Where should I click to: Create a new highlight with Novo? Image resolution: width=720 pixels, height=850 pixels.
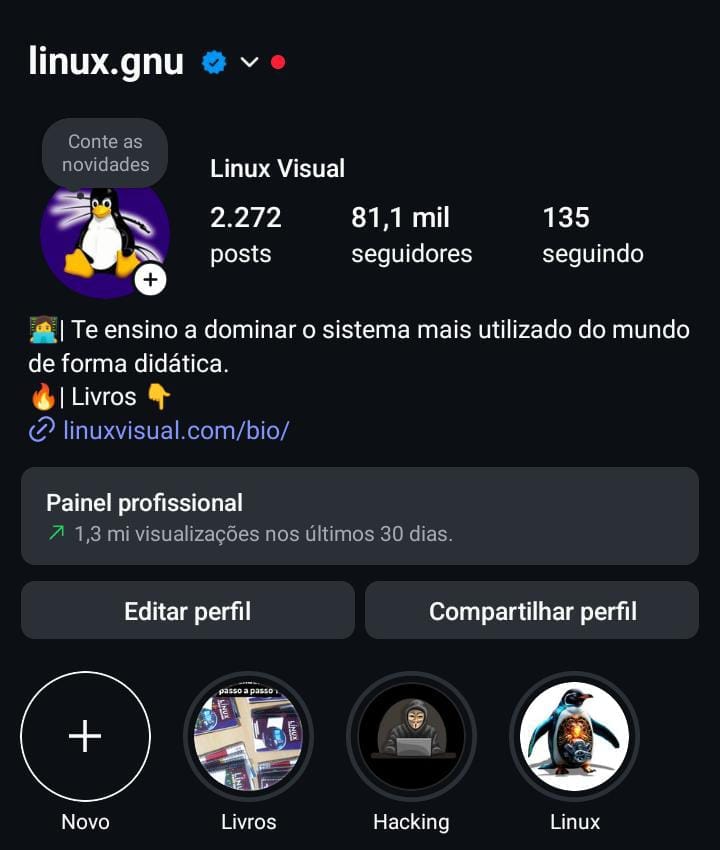tap(85, 737)
